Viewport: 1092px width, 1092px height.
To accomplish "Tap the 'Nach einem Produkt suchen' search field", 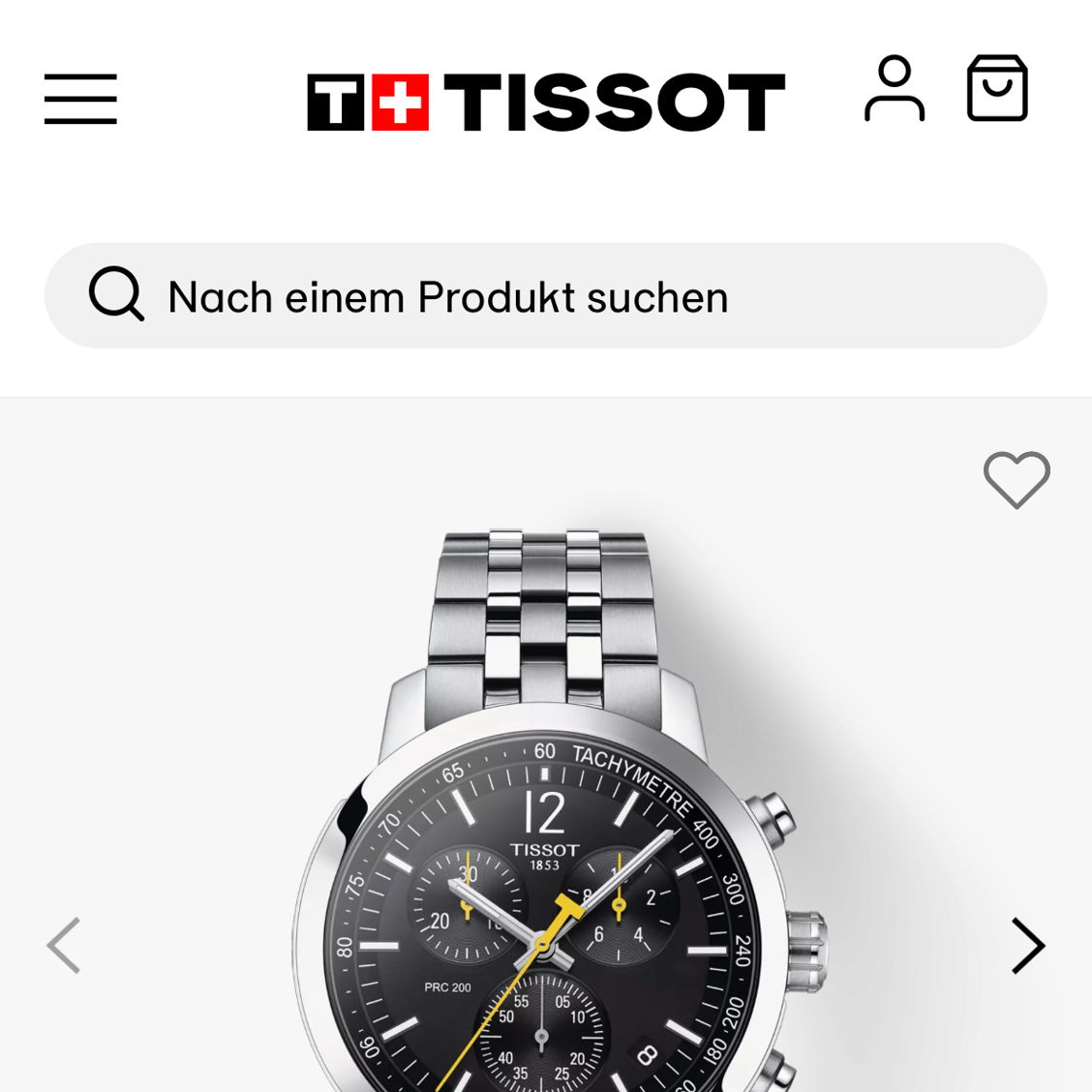I will (x=545, y=296).
